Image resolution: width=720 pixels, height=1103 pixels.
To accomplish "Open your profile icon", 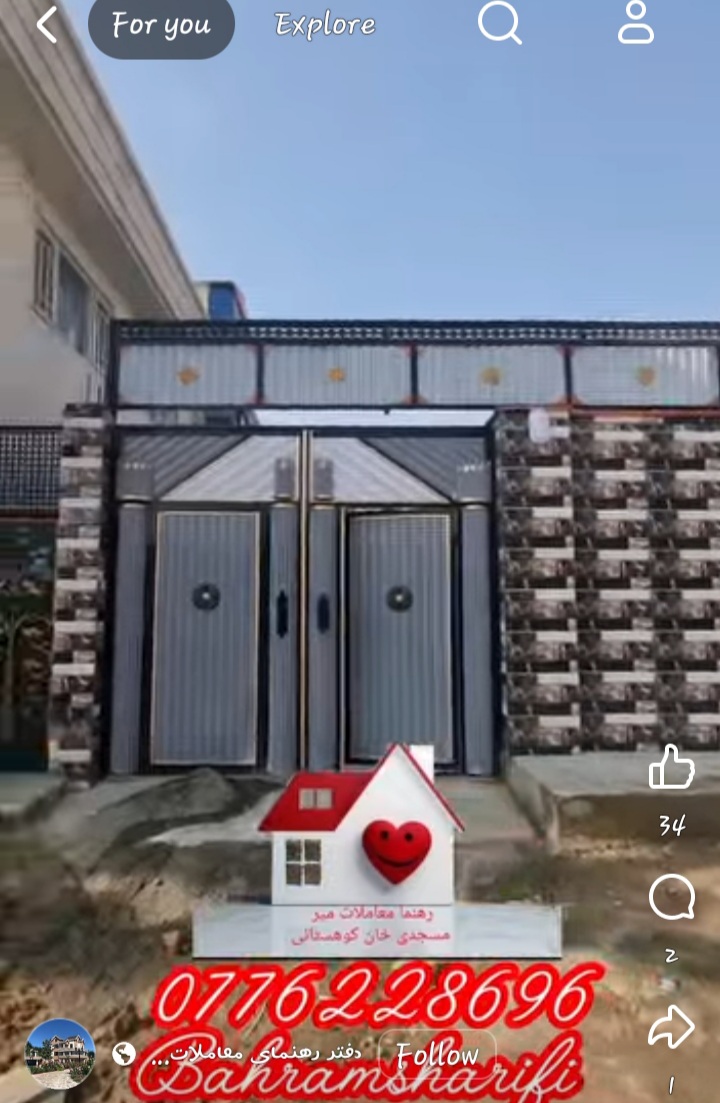I will pyautogui.click(x=635, y=23).
